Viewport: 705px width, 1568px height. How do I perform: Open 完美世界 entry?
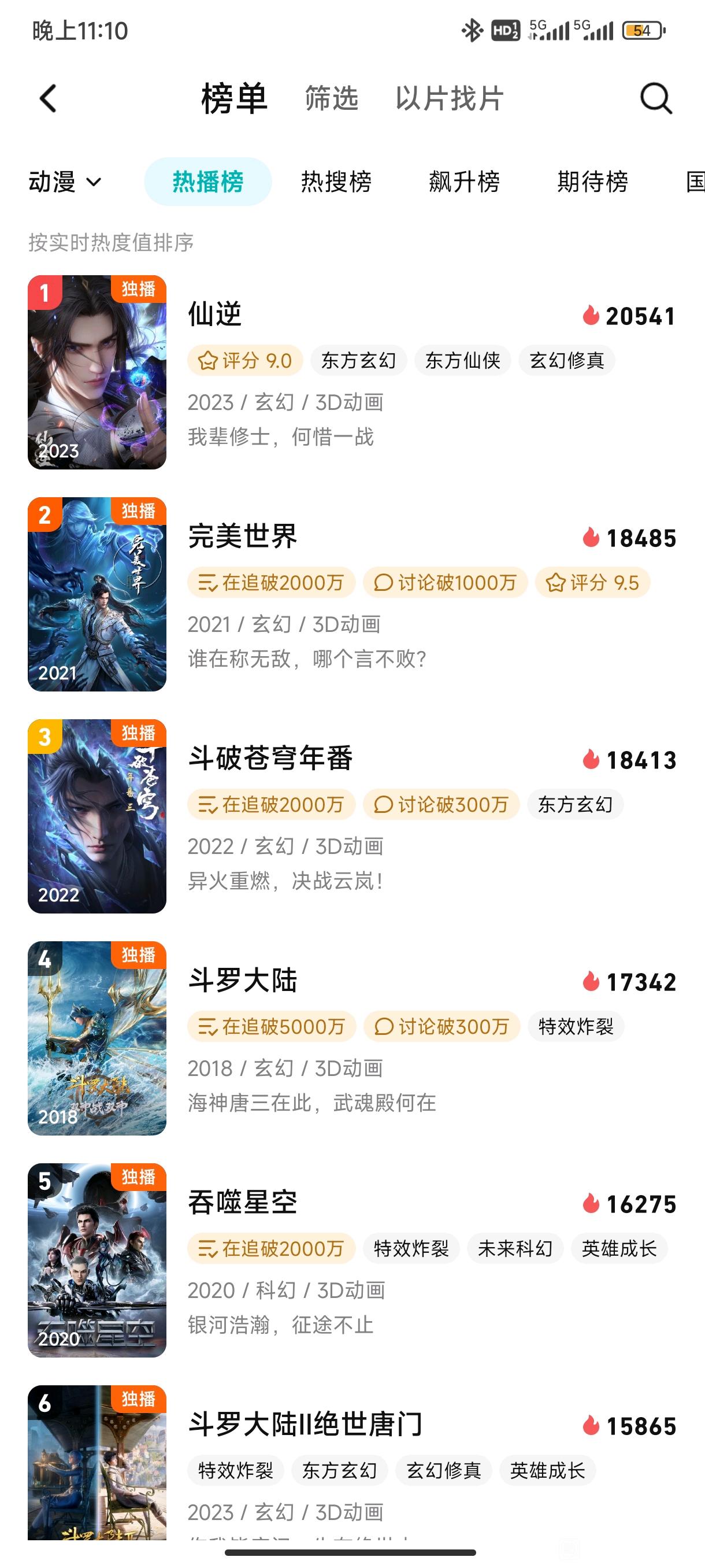tap(352, 595)
